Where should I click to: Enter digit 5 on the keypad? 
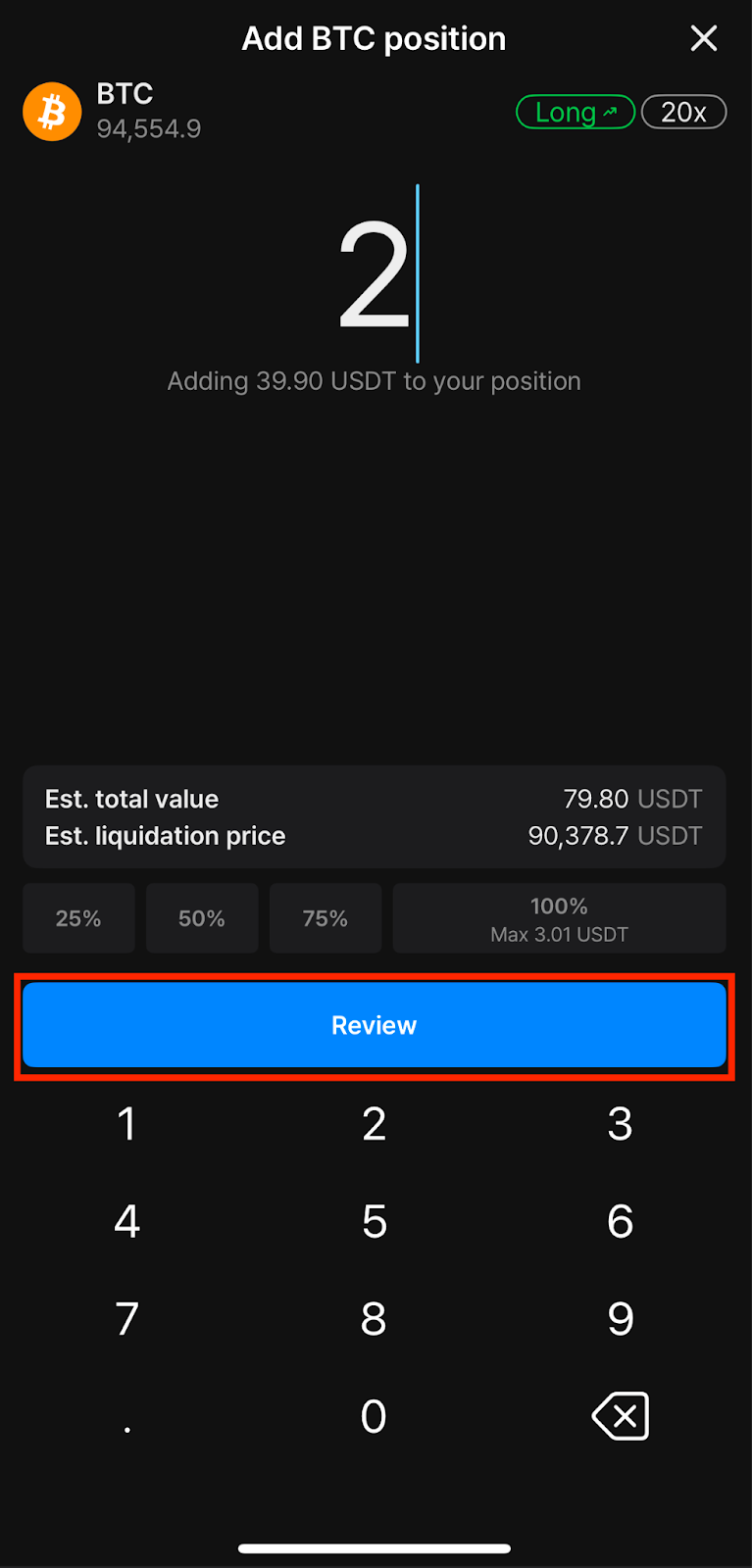[x=374, y=1221]
